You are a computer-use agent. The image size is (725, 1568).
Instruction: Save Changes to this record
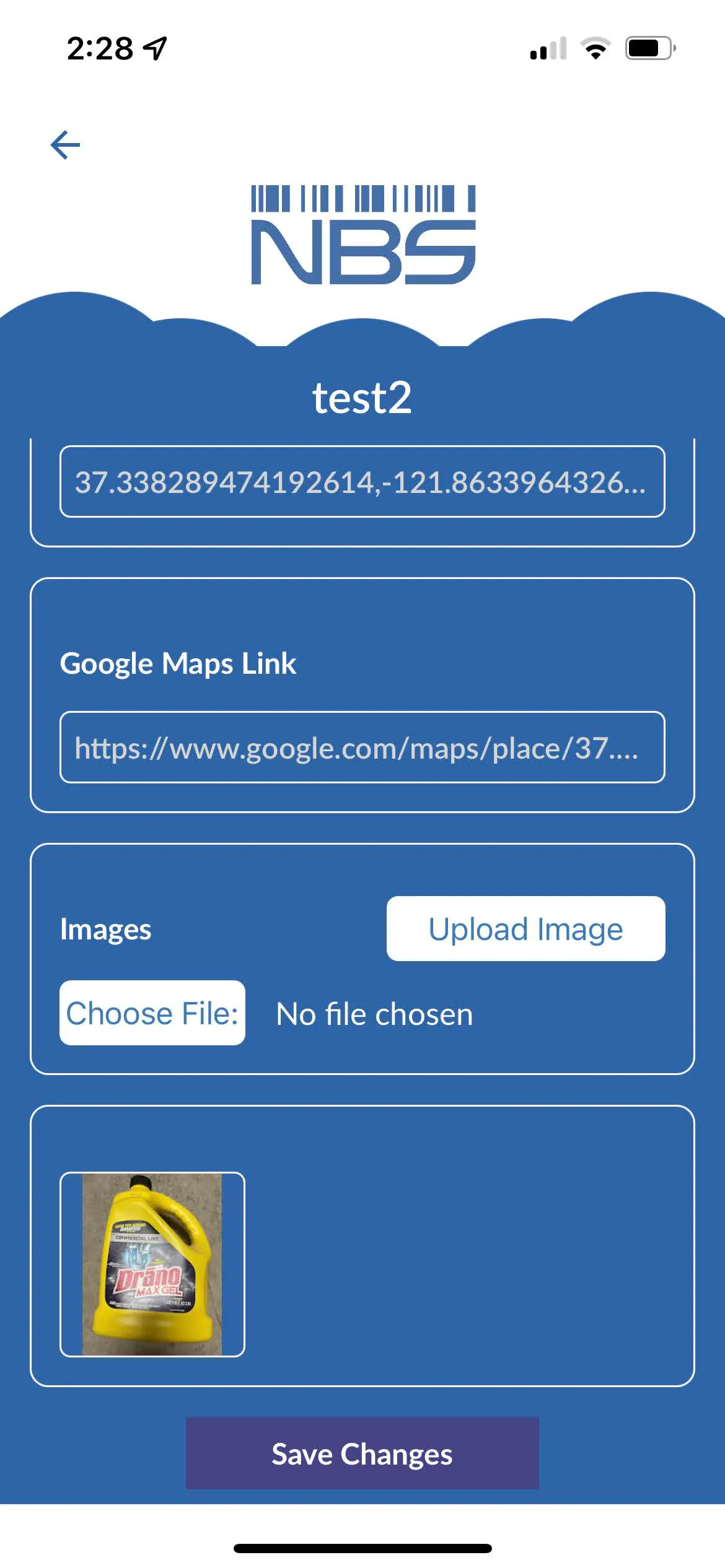point(362,1453)
